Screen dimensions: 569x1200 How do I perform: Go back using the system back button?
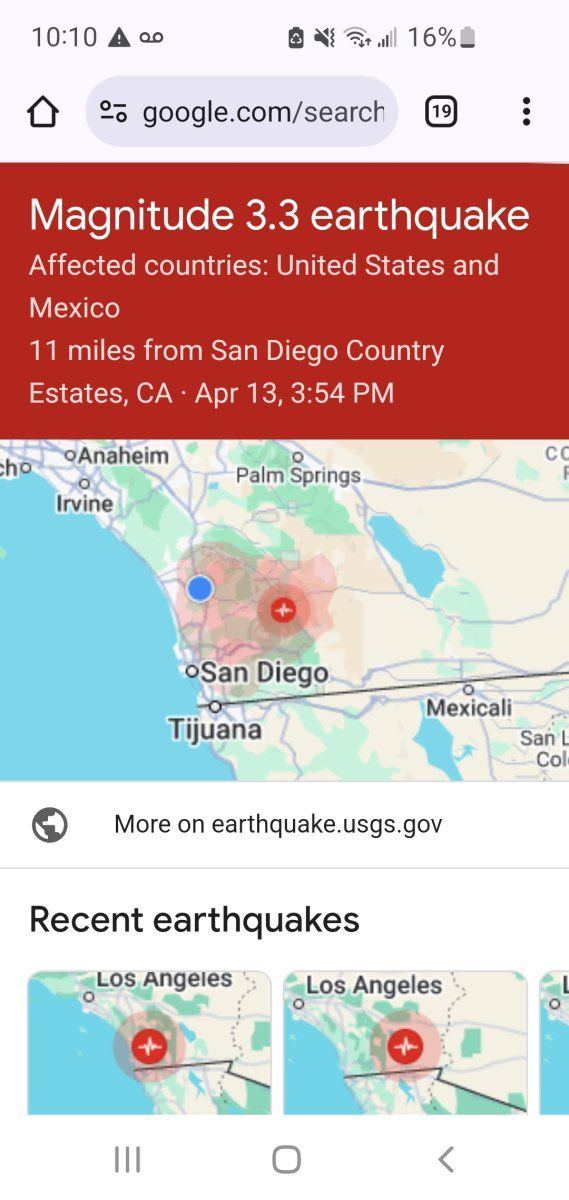click(x=446, y=1159)
